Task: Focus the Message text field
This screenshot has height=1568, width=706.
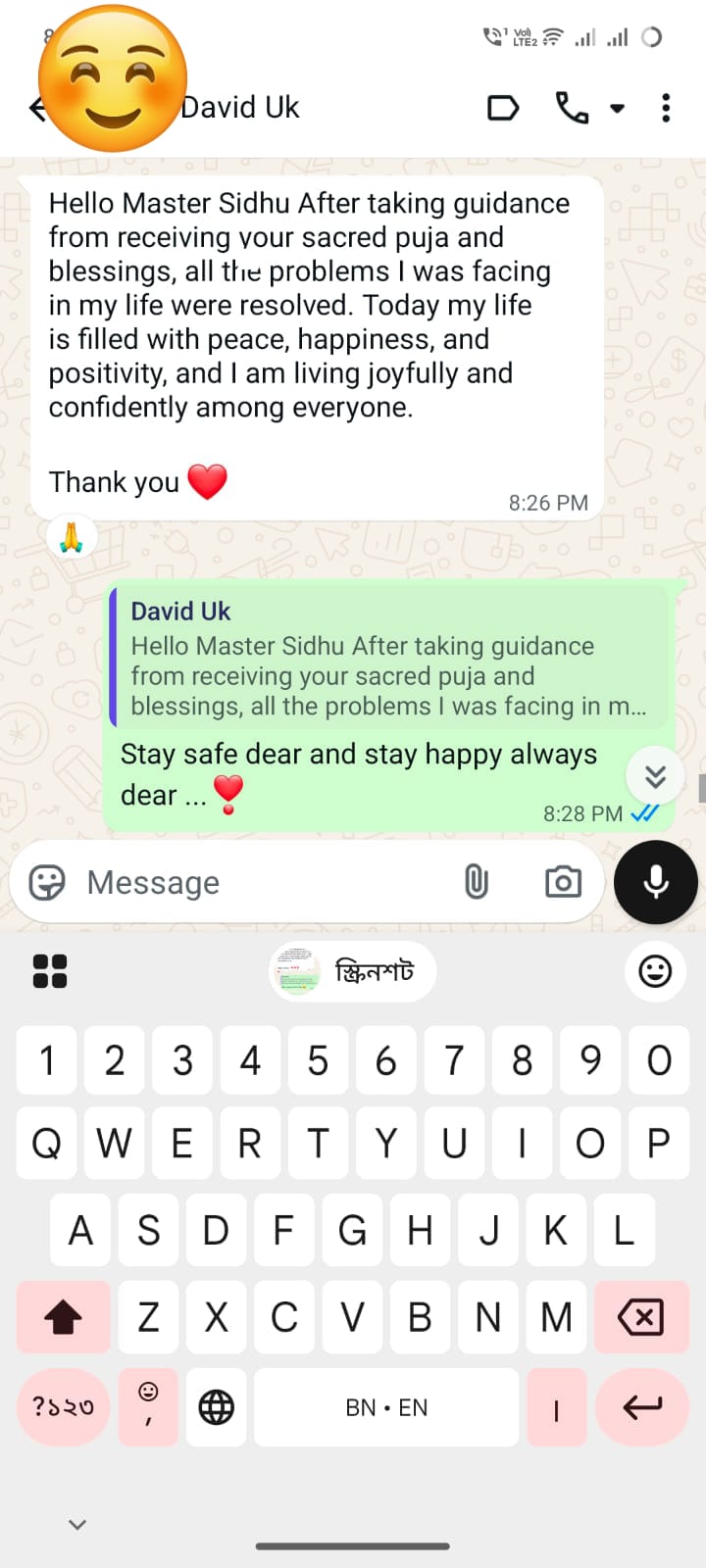Action: point(265,882)
